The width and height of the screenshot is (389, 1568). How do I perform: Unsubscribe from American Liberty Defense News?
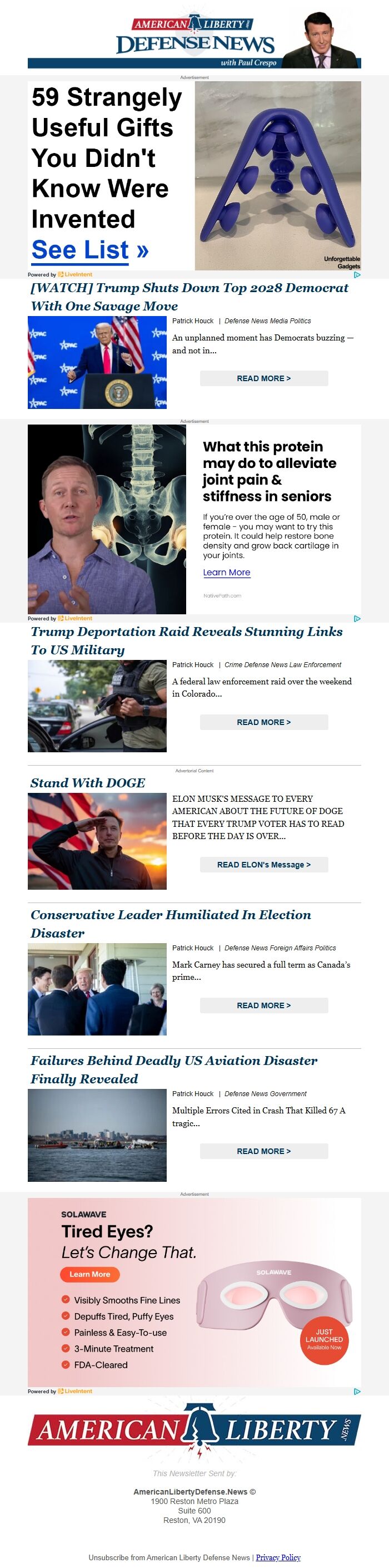pyautogui.click(x=169, y=1557)
